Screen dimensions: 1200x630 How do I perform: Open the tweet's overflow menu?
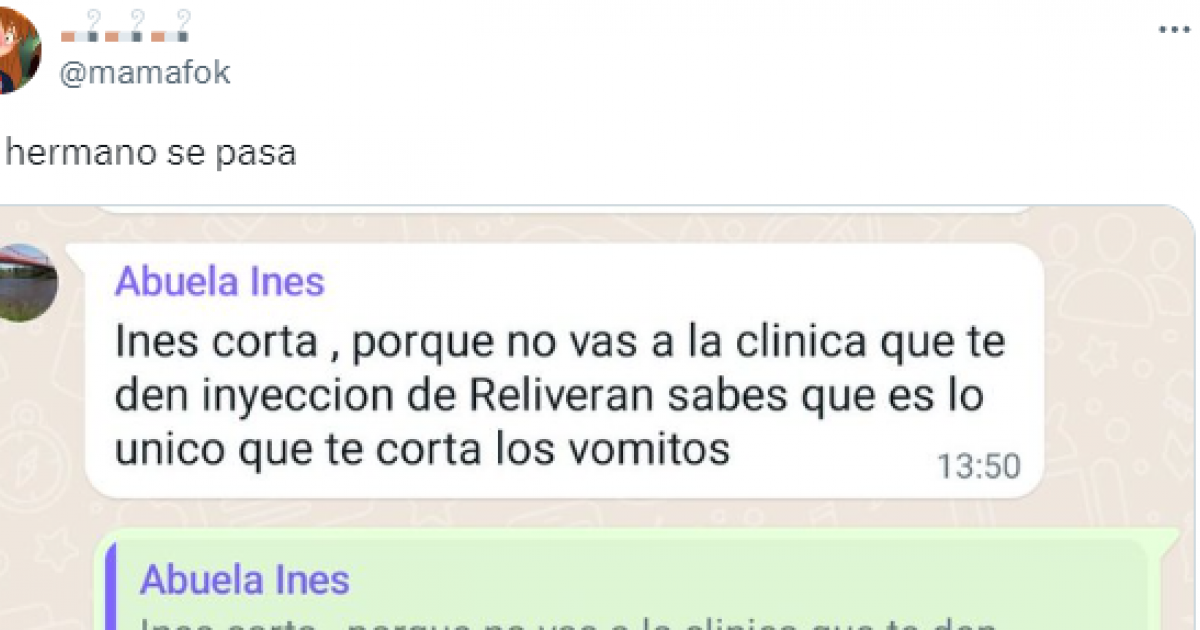[1173, 30]
